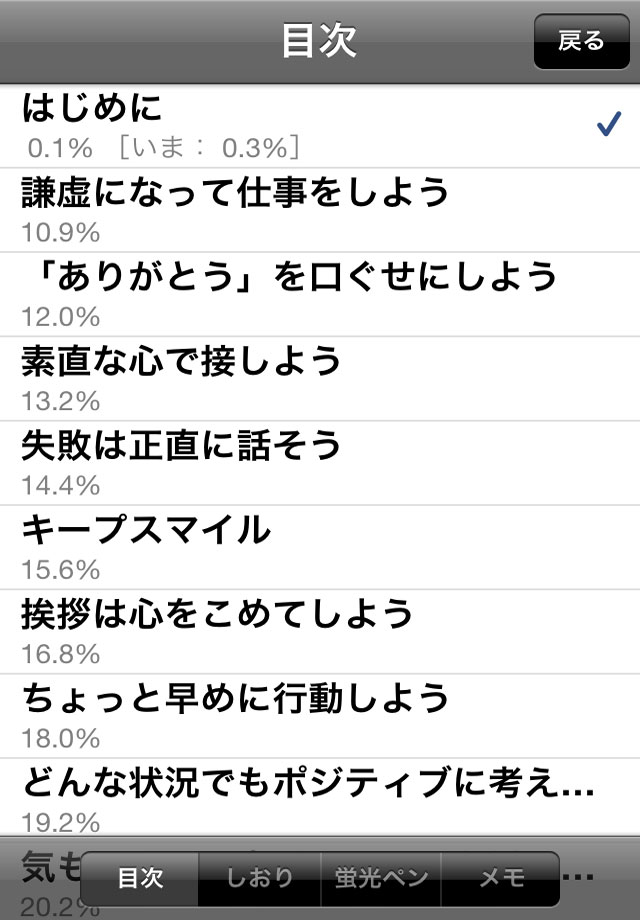Open the はじめに chapter

300,125
